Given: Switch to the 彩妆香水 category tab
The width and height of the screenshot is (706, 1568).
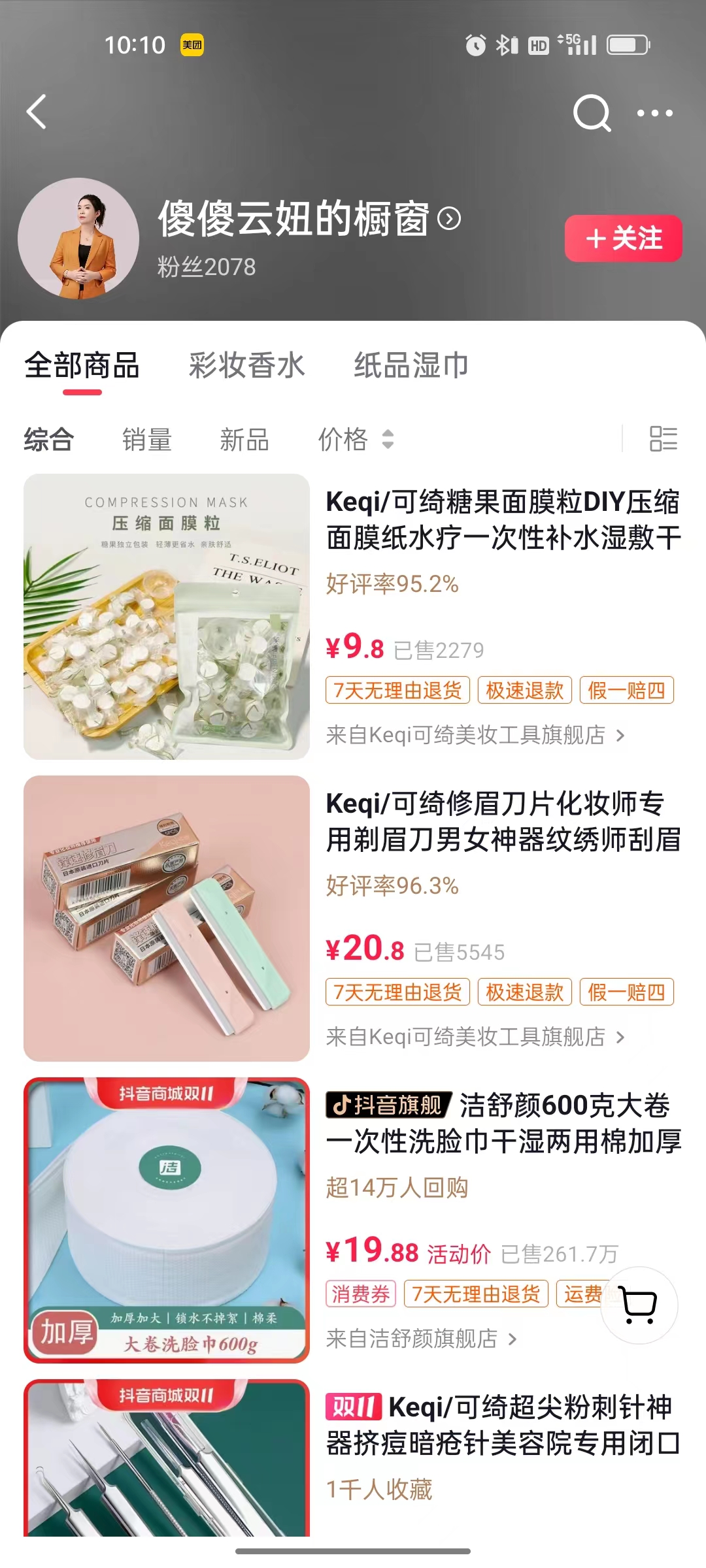Looking at the screenshot, I should pyautogui.click(x=246, y=365).
